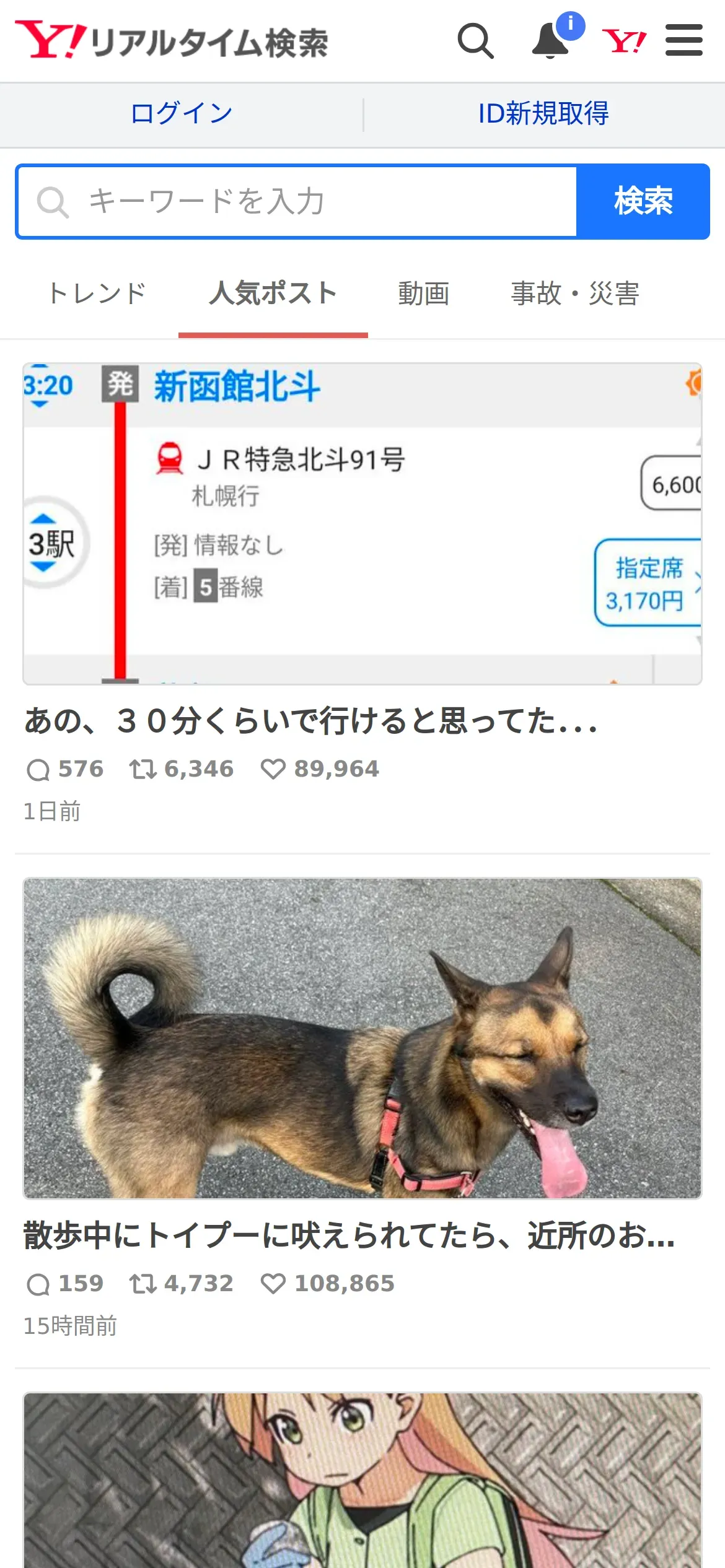Open the 事故・災害 tab
The height and width of the screenshot is (1568, 725).
575,294
